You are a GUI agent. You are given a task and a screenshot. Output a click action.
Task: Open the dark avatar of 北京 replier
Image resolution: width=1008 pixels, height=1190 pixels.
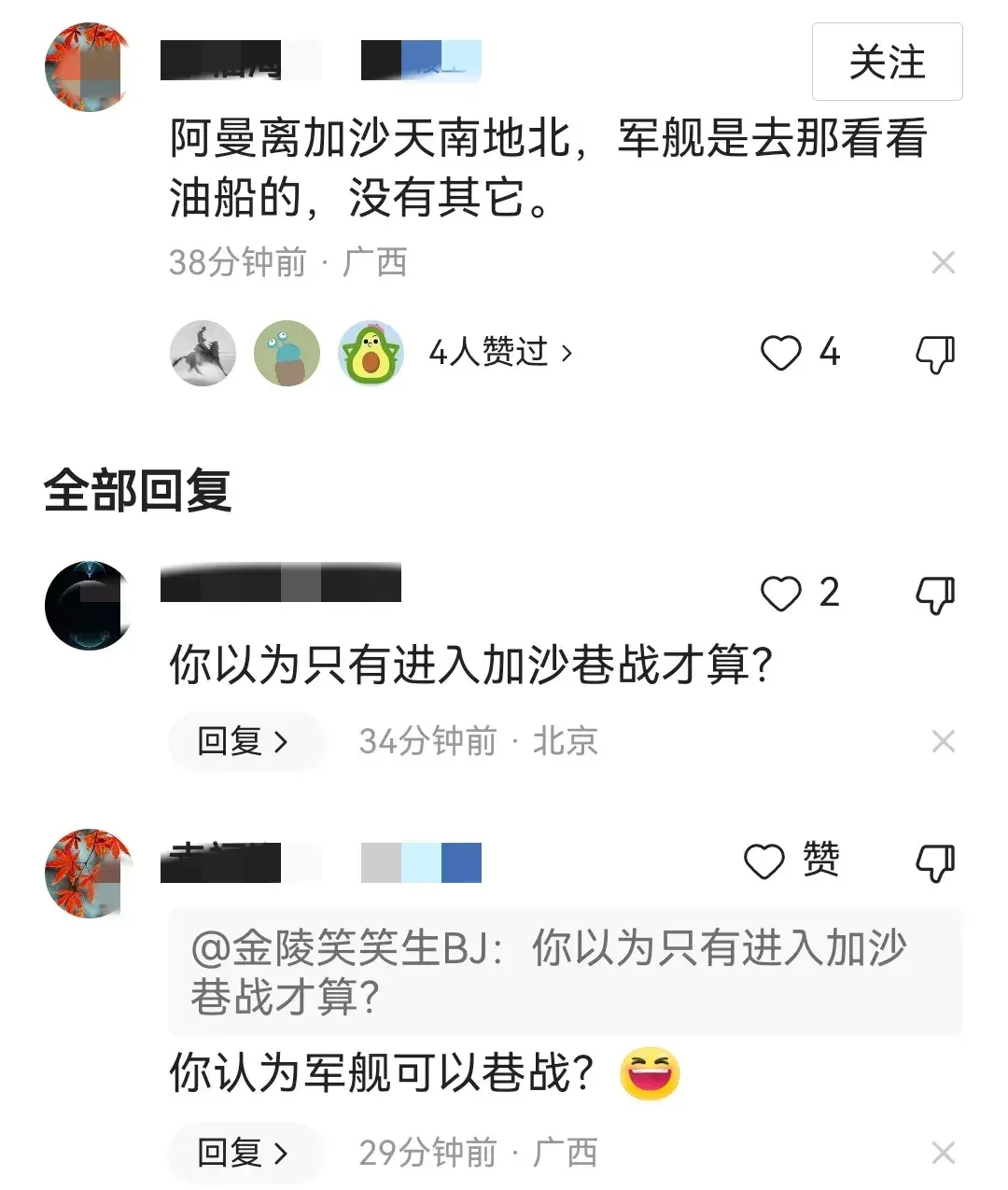[x=88, y=605]
